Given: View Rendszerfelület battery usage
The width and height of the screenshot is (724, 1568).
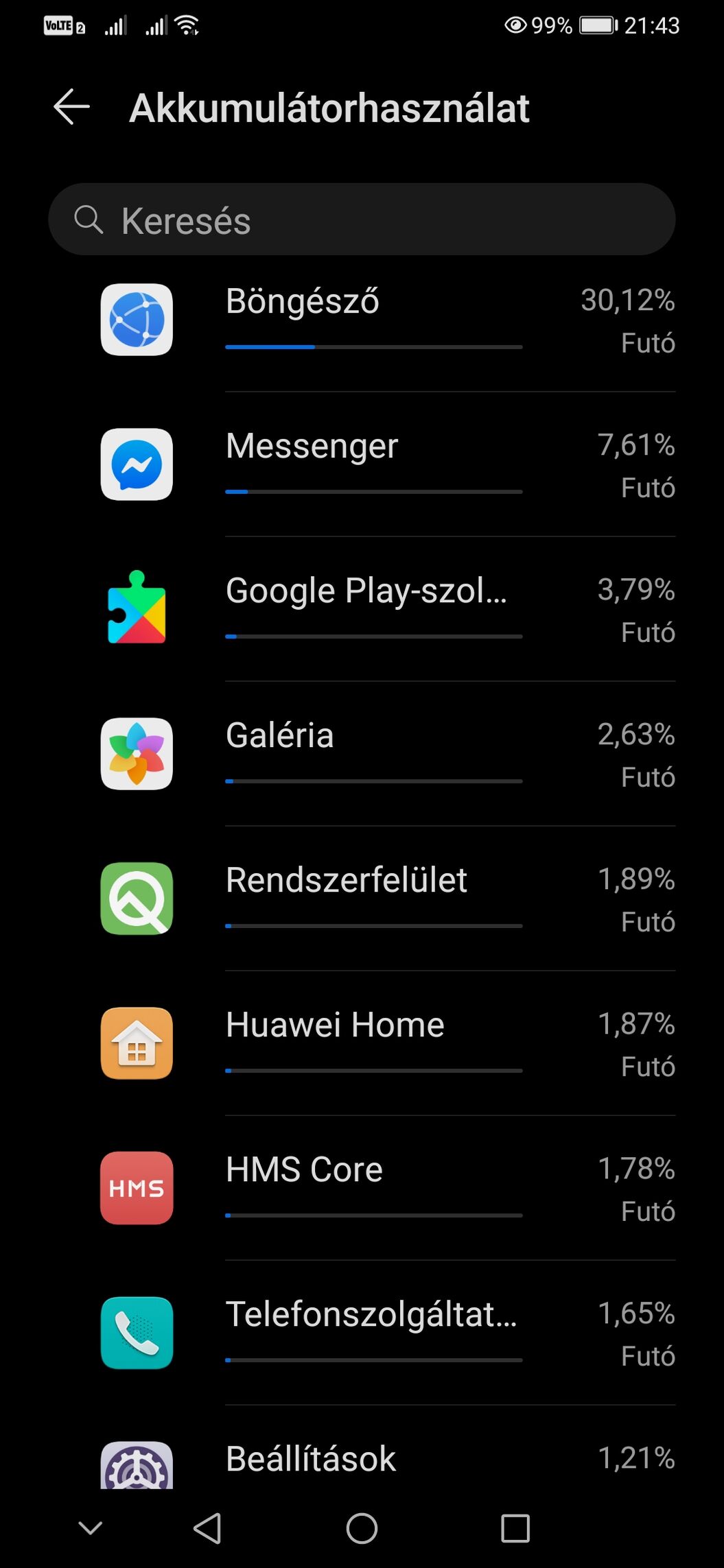Looking at the screenshot, I should click(362, 899).
